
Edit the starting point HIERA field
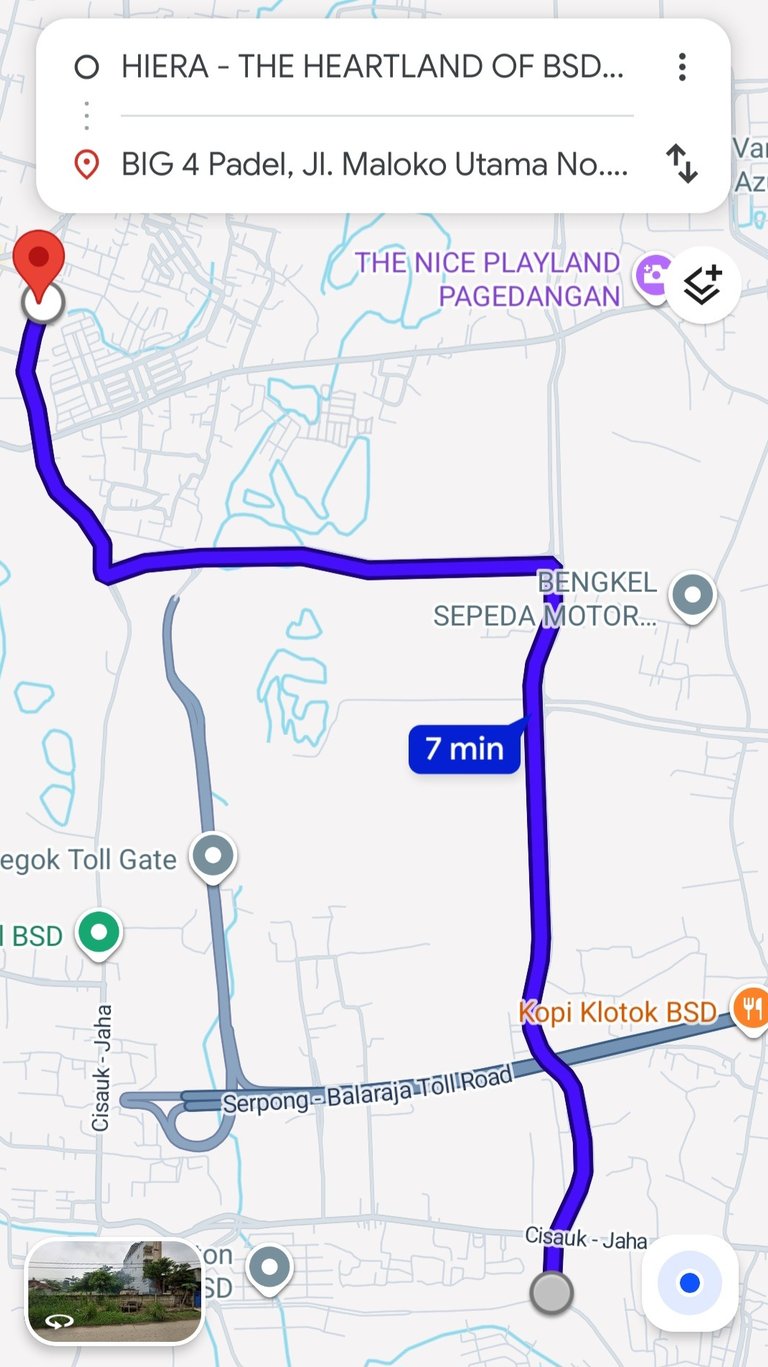coord(372,67)
